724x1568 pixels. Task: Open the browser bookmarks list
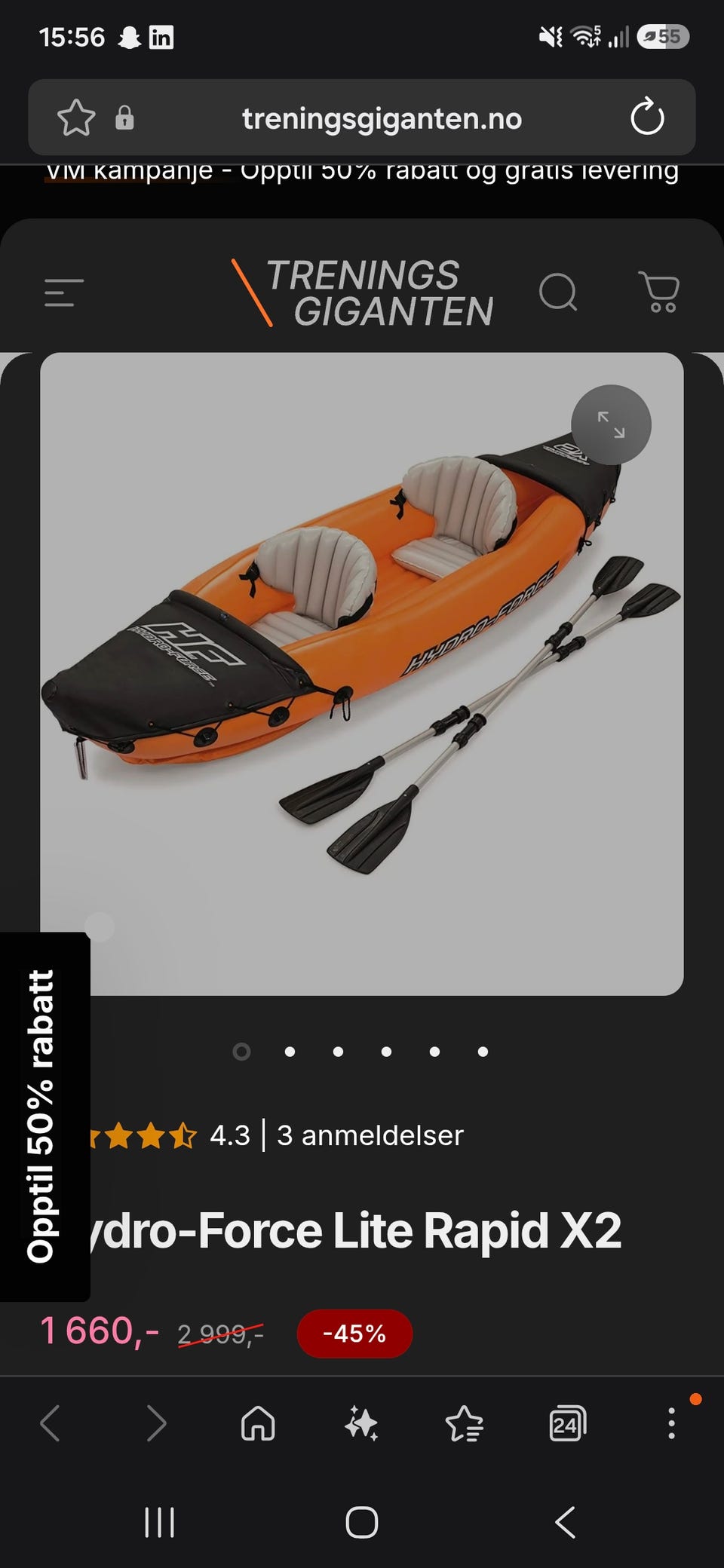(465, 1424)
